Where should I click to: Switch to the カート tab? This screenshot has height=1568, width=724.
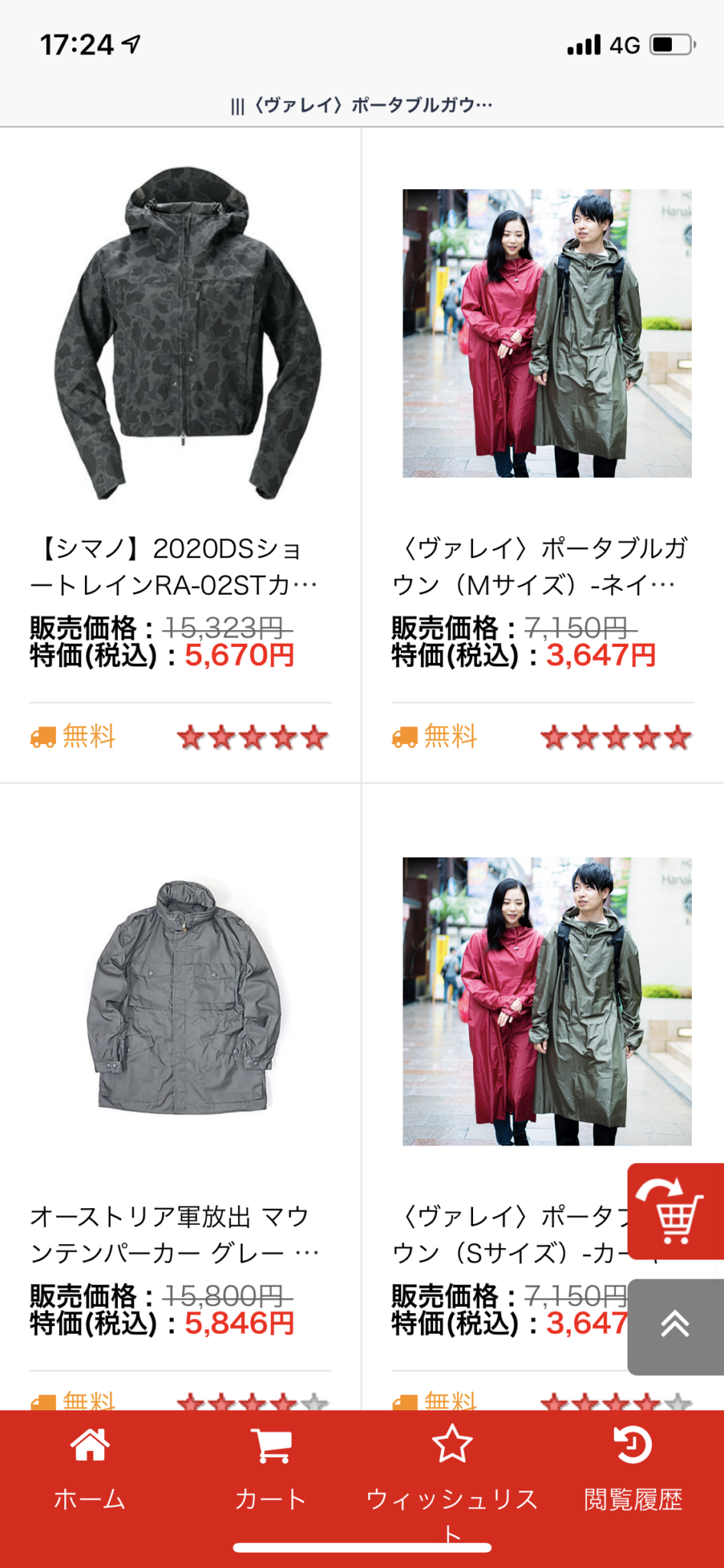[x=271, y=1470]
